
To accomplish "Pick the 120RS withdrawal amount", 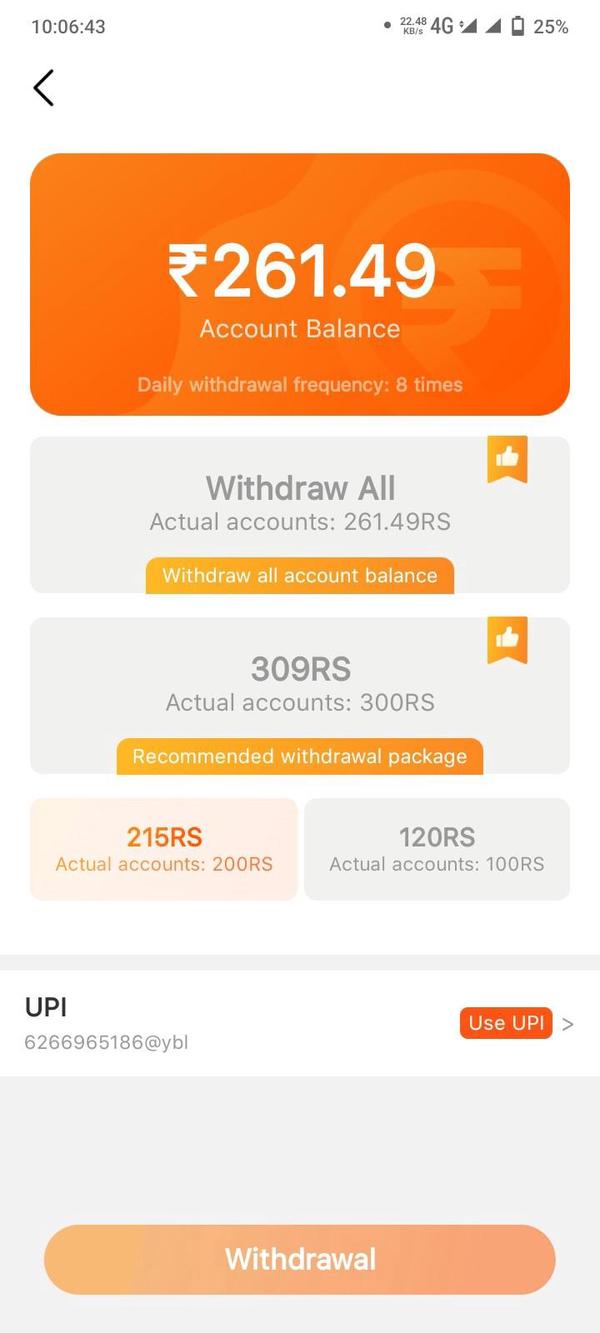I will click(x=437, y=849).
